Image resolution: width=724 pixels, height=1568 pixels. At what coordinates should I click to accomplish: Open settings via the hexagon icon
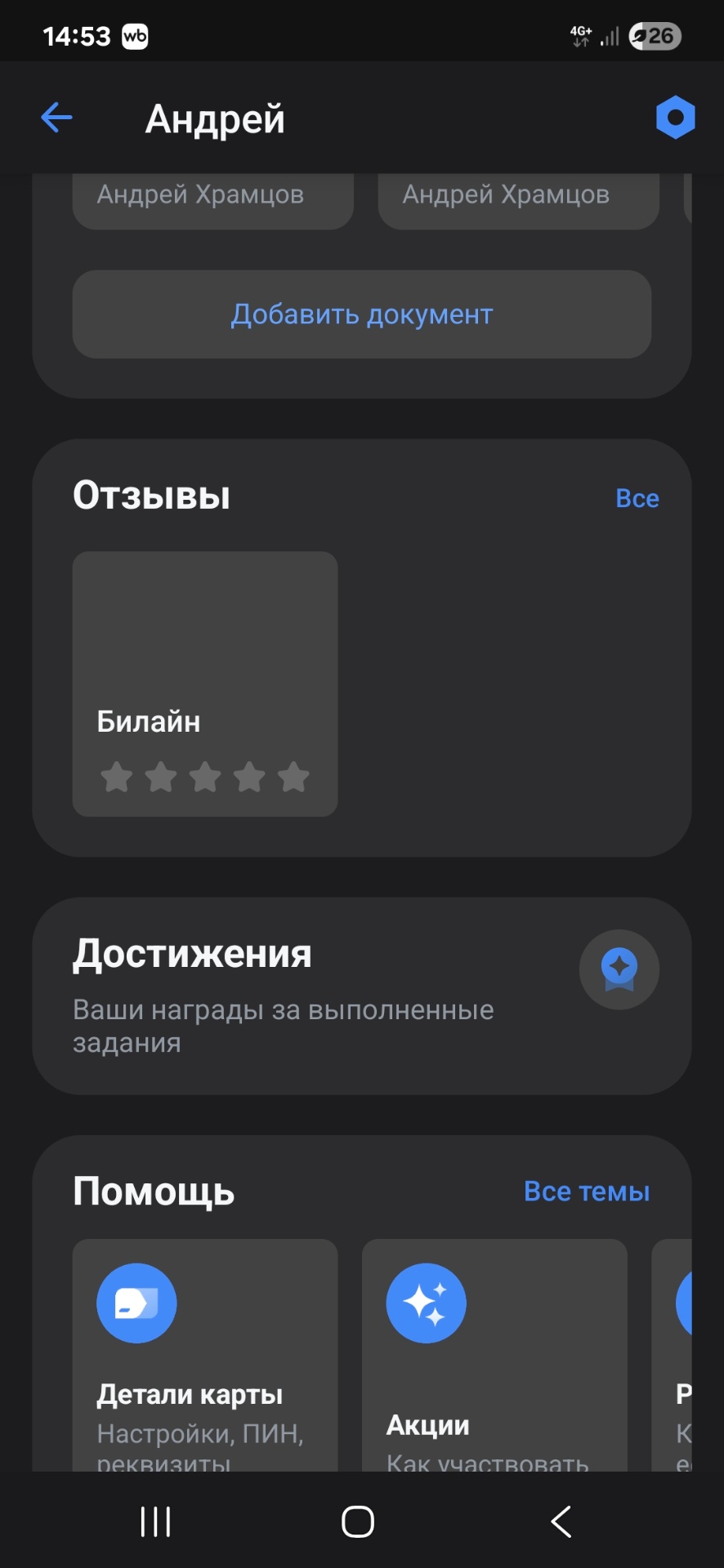click(675, 118)
